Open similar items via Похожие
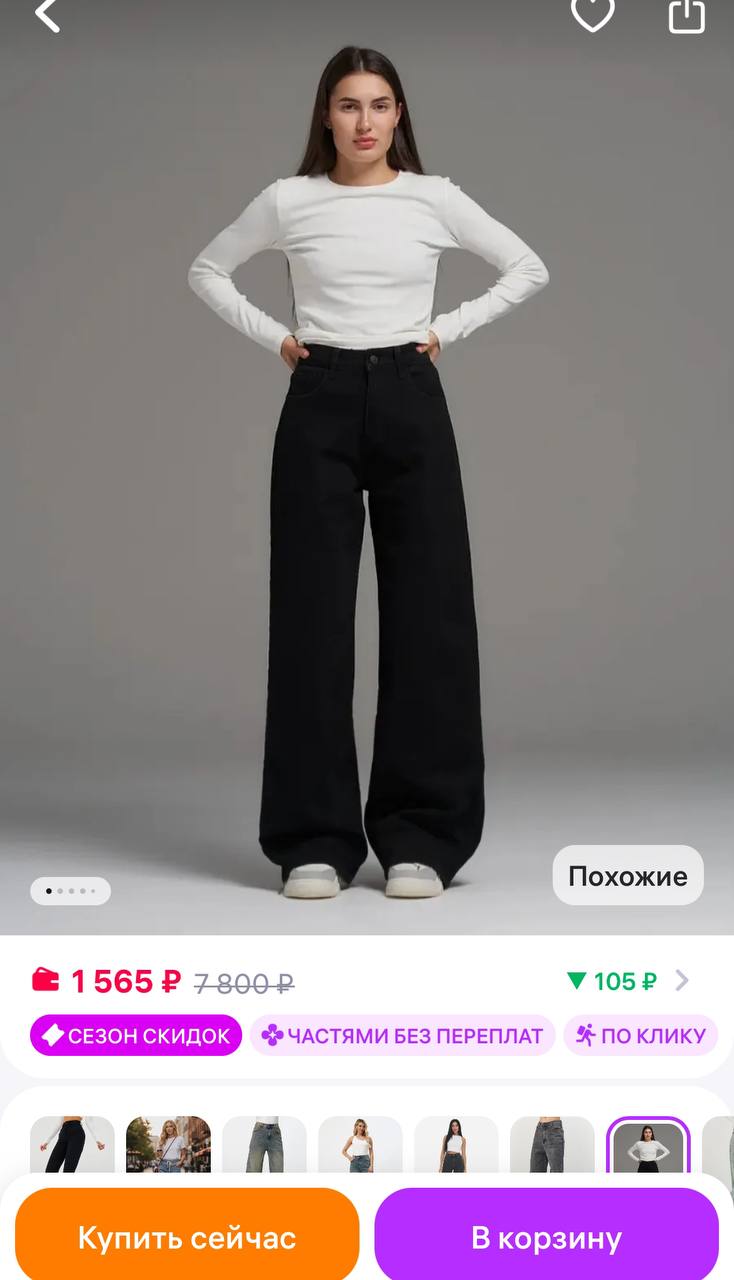 [628, 876]
